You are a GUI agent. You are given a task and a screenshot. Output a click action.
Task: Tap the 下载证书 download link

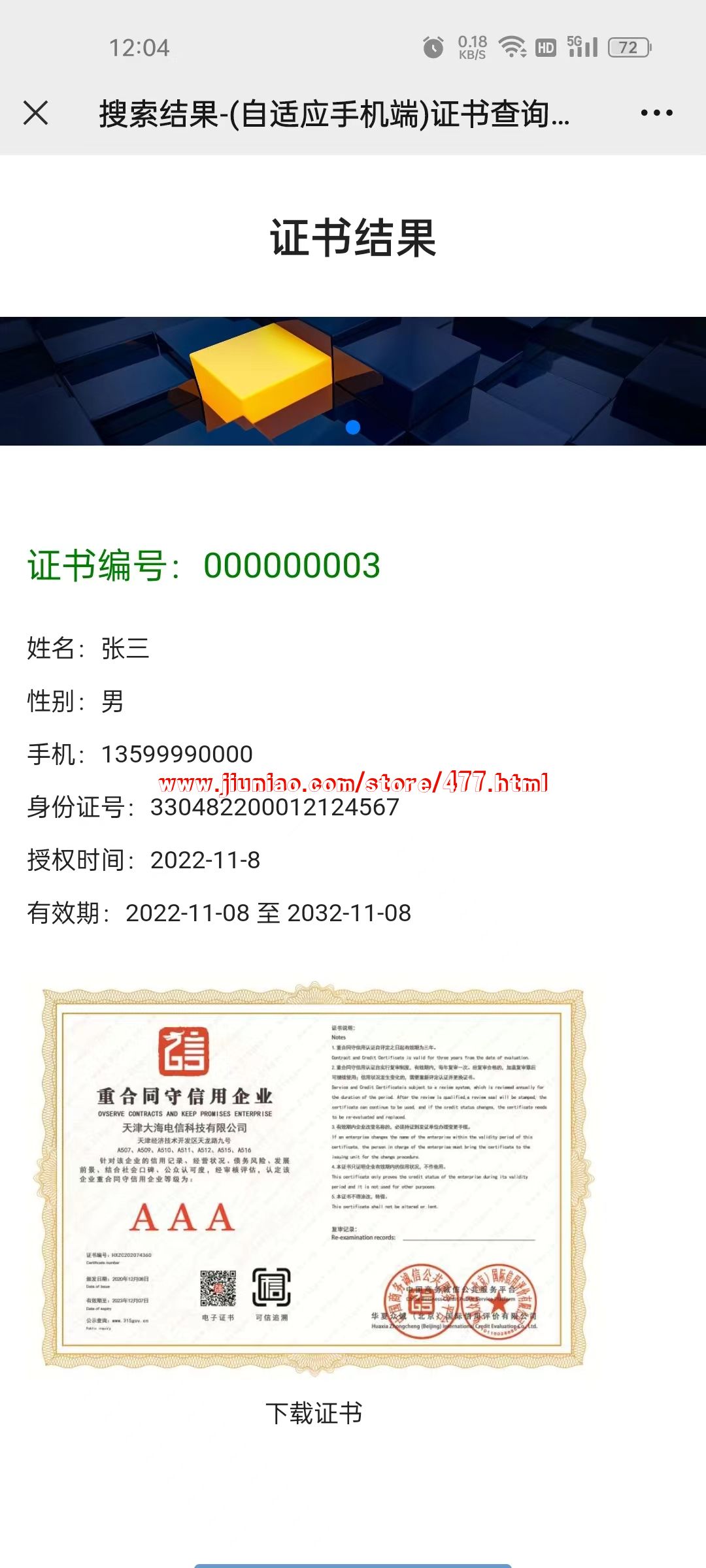point(314,1413)
